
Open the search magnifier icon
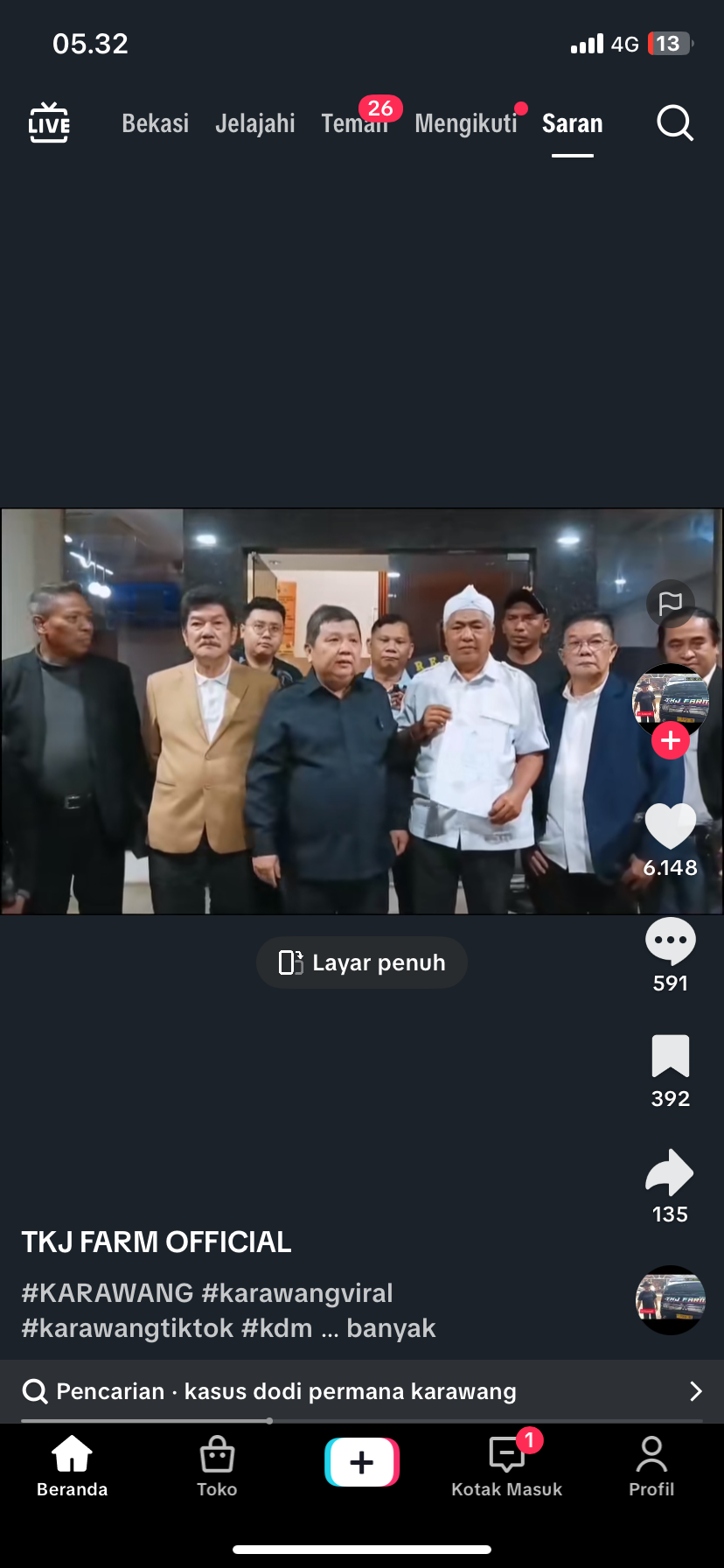pyautogui.click(x=674, y=123)
